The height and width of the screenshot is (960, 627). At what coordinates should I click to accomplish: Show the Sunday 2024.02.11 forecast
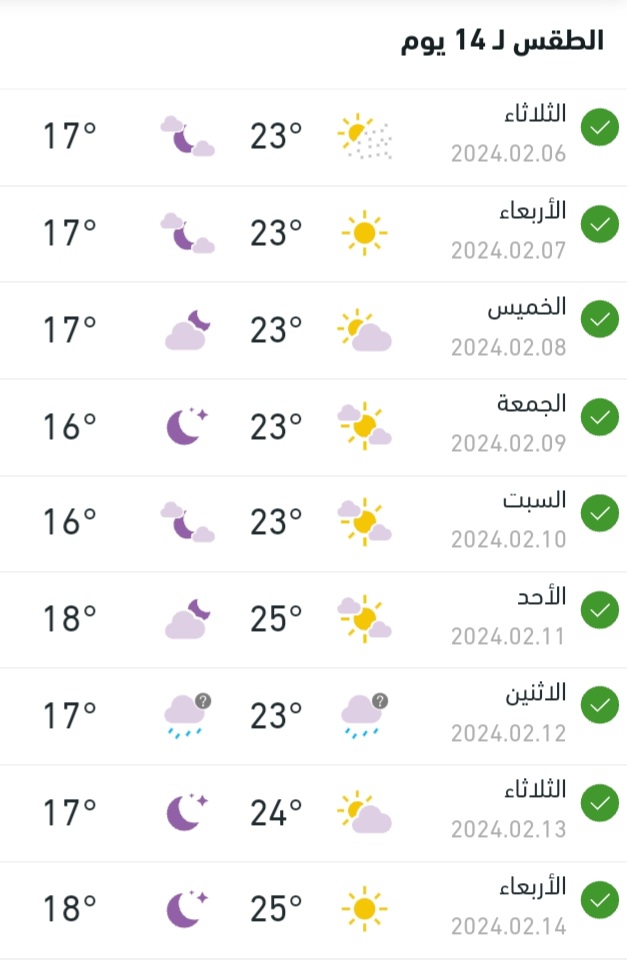(313, 619)
